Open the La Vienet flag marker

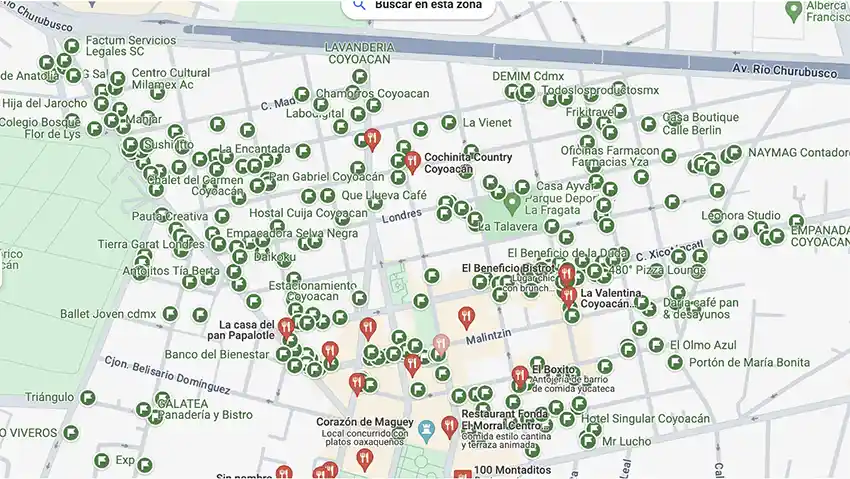(x=447, y=123)
